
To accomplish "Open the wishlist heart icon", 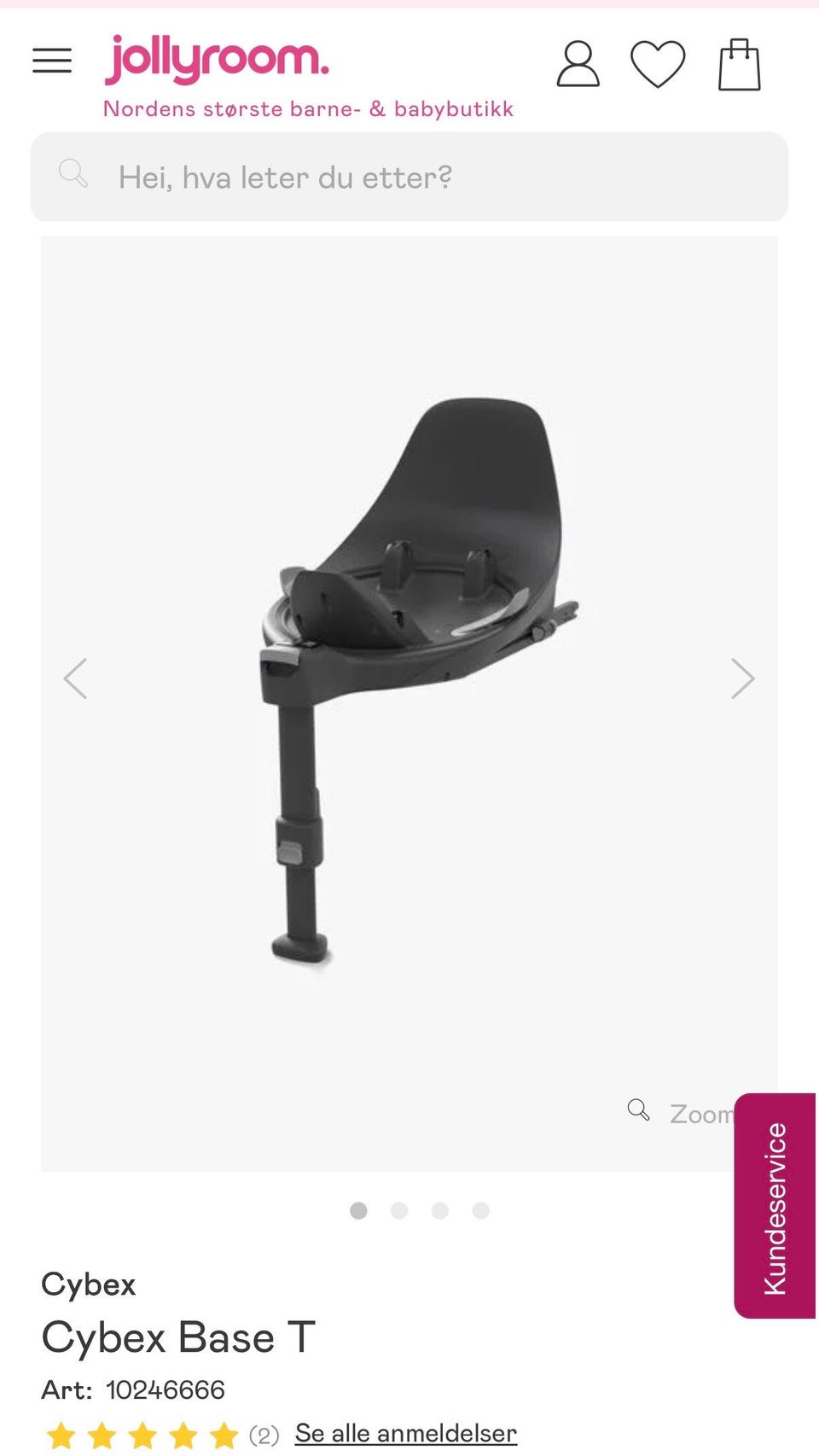I will point(658,64).
